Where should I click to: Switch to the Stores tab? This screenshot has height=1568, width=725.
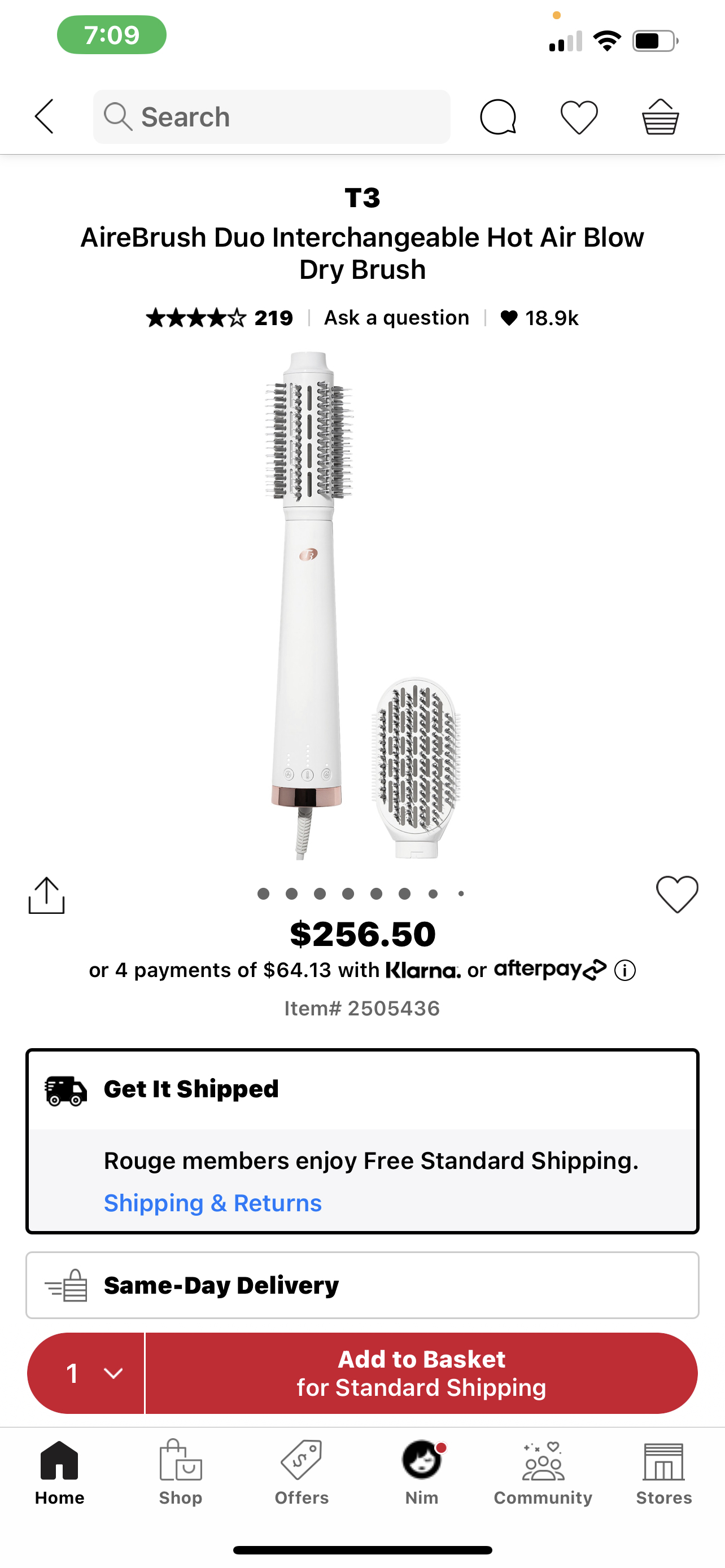(664, 1472)
